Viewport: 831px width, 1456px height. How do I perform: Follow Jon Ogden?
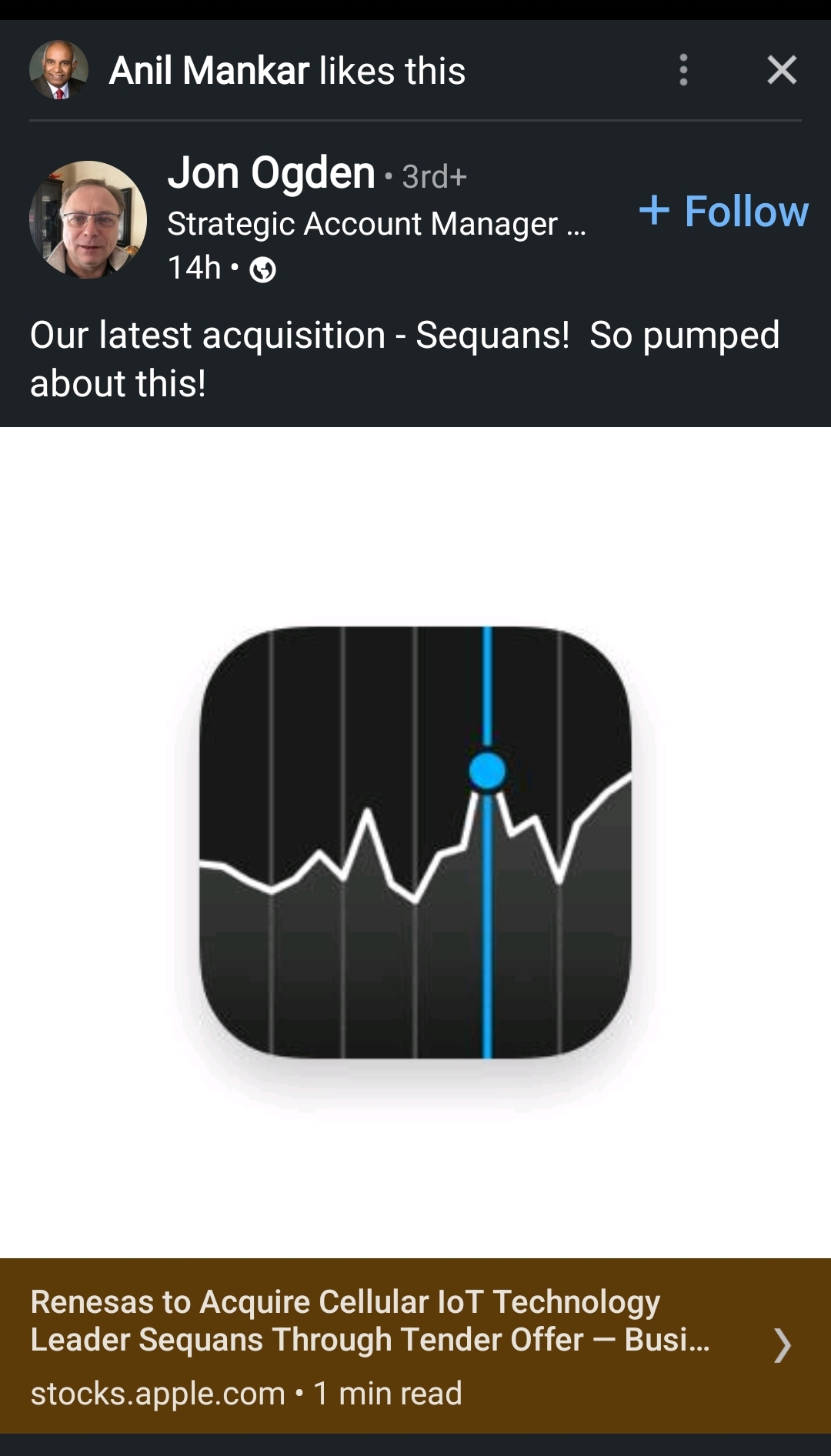tap(723, 211)
